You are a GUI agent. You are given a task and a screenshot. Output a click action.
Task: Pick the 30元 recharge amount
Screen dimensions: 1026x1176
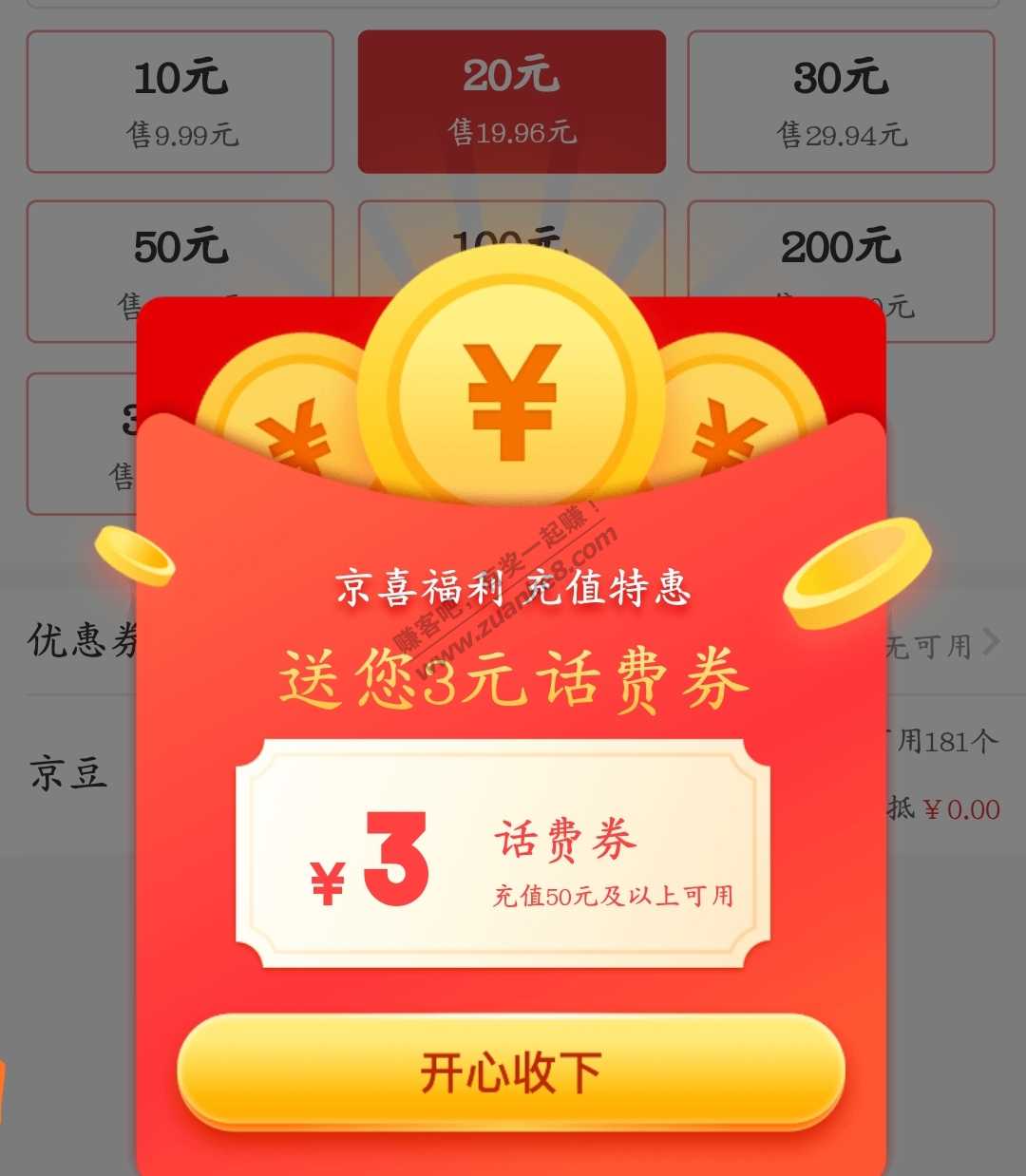(841, 102)
